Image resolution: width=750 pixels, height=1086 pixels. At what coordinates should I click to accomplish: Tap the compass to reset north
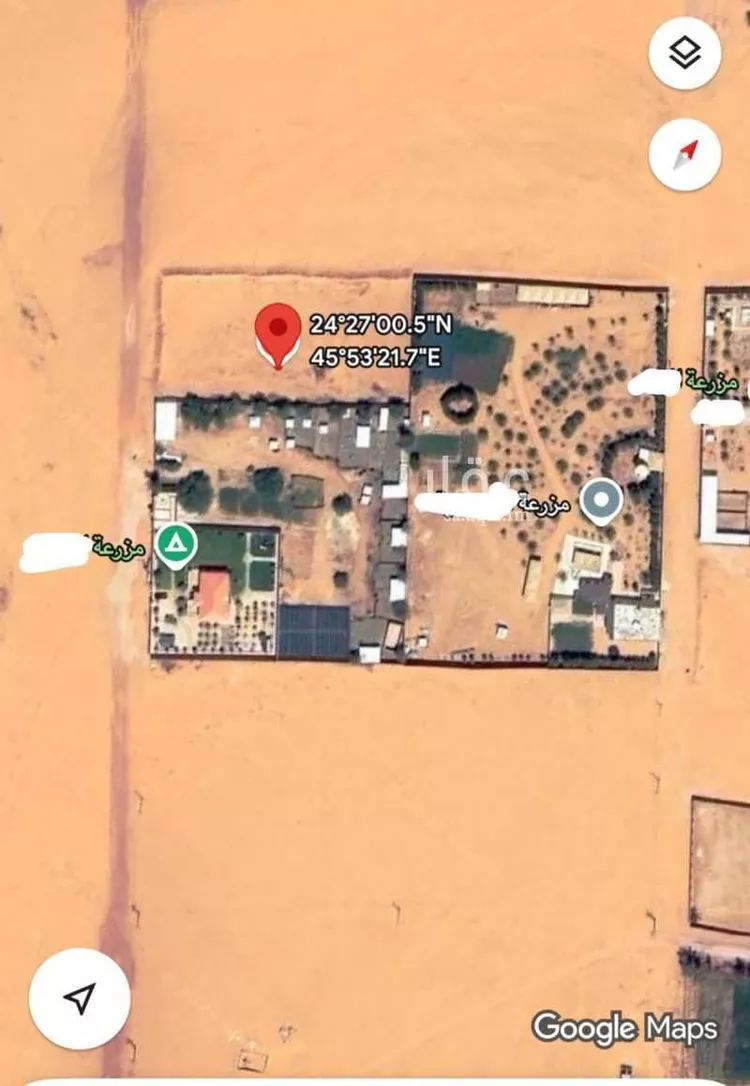tap(685, 154)
